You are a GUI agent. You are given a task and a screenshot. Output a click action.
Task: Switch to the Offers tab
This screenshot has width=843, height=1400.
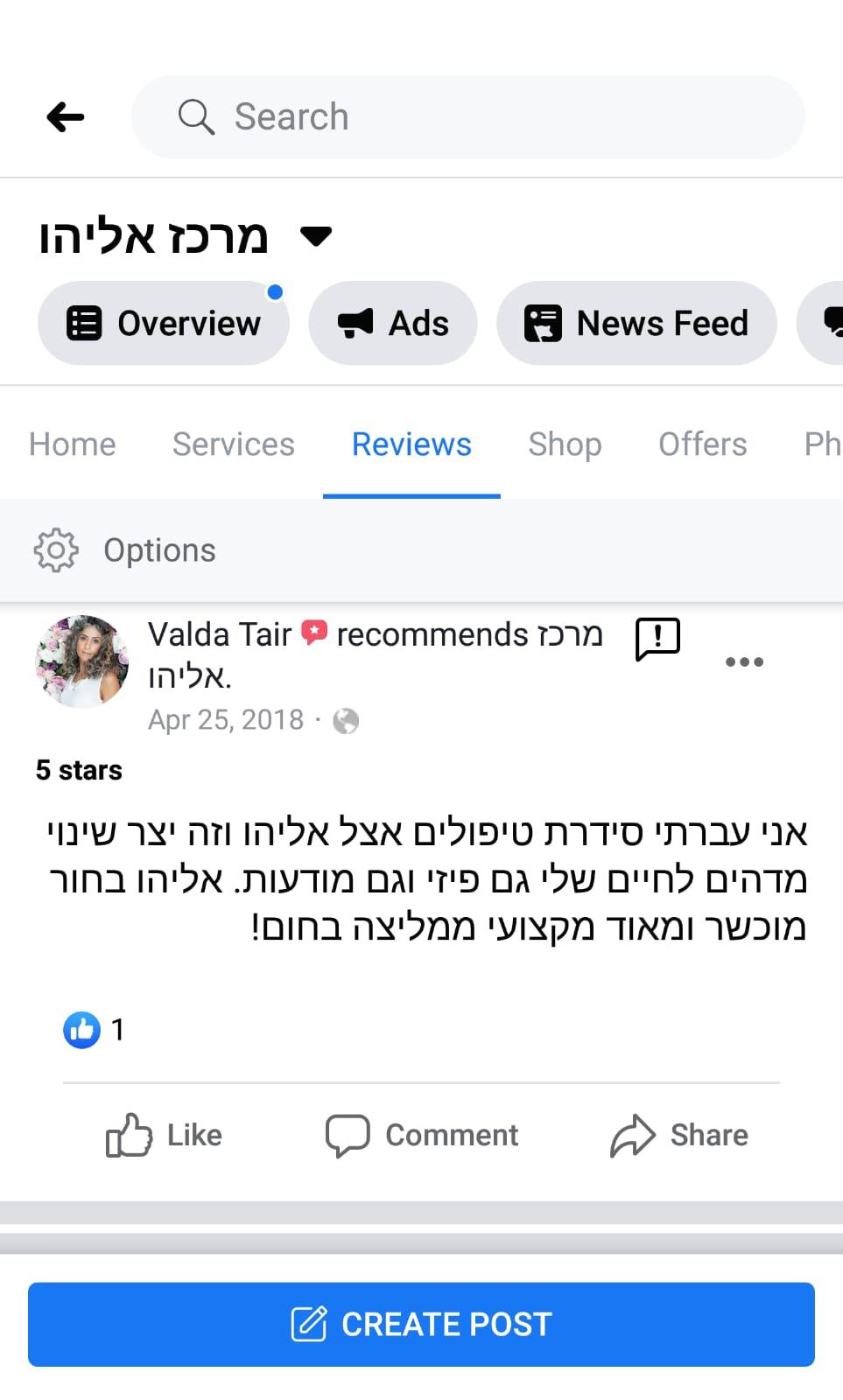[x=702, y=444]
